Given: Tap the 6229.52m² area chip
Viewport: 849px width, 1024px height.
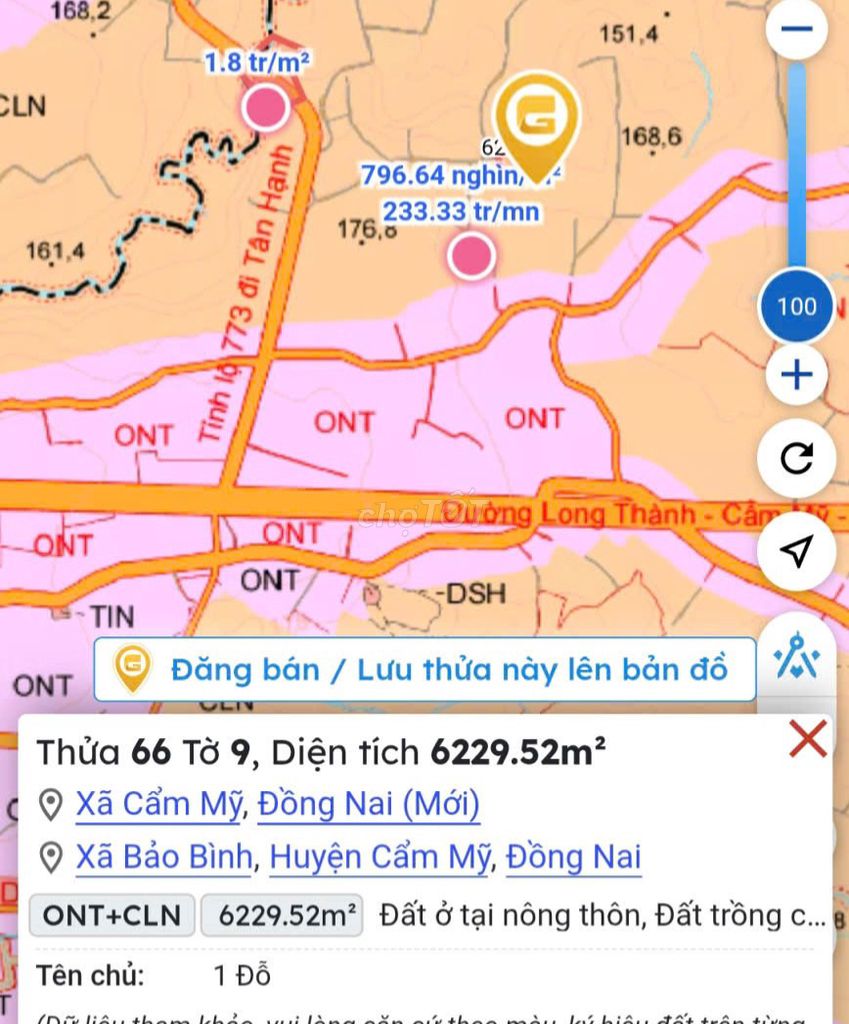Looking at the screenshot, I should (x=282, y=915).
